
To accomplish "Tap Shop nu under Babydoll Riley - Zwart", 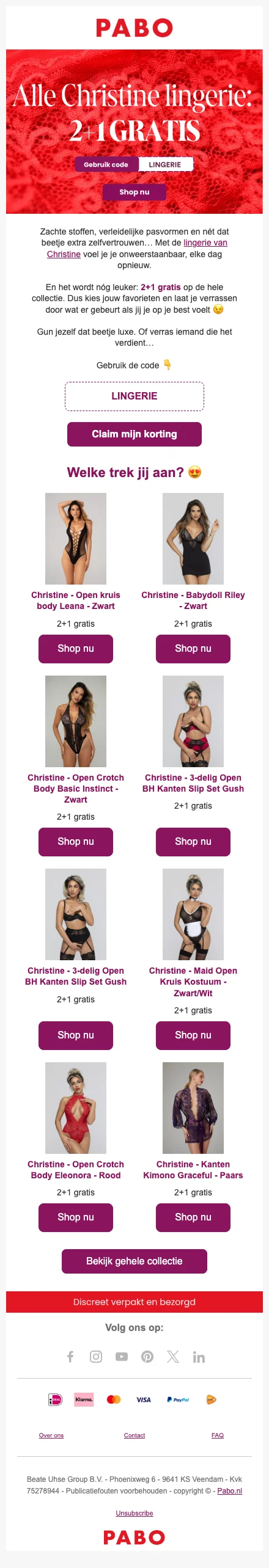I will pyautogui.click(x=193, y=649).
